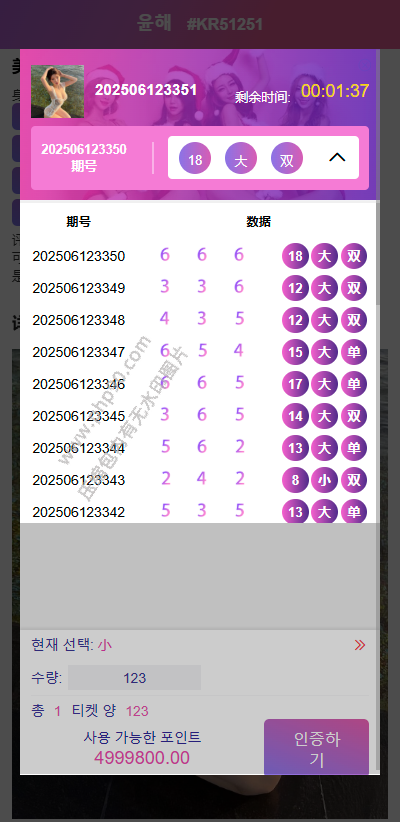Open the double-arrow next to current selection
The image size is (400, 822).
(360, 645)
